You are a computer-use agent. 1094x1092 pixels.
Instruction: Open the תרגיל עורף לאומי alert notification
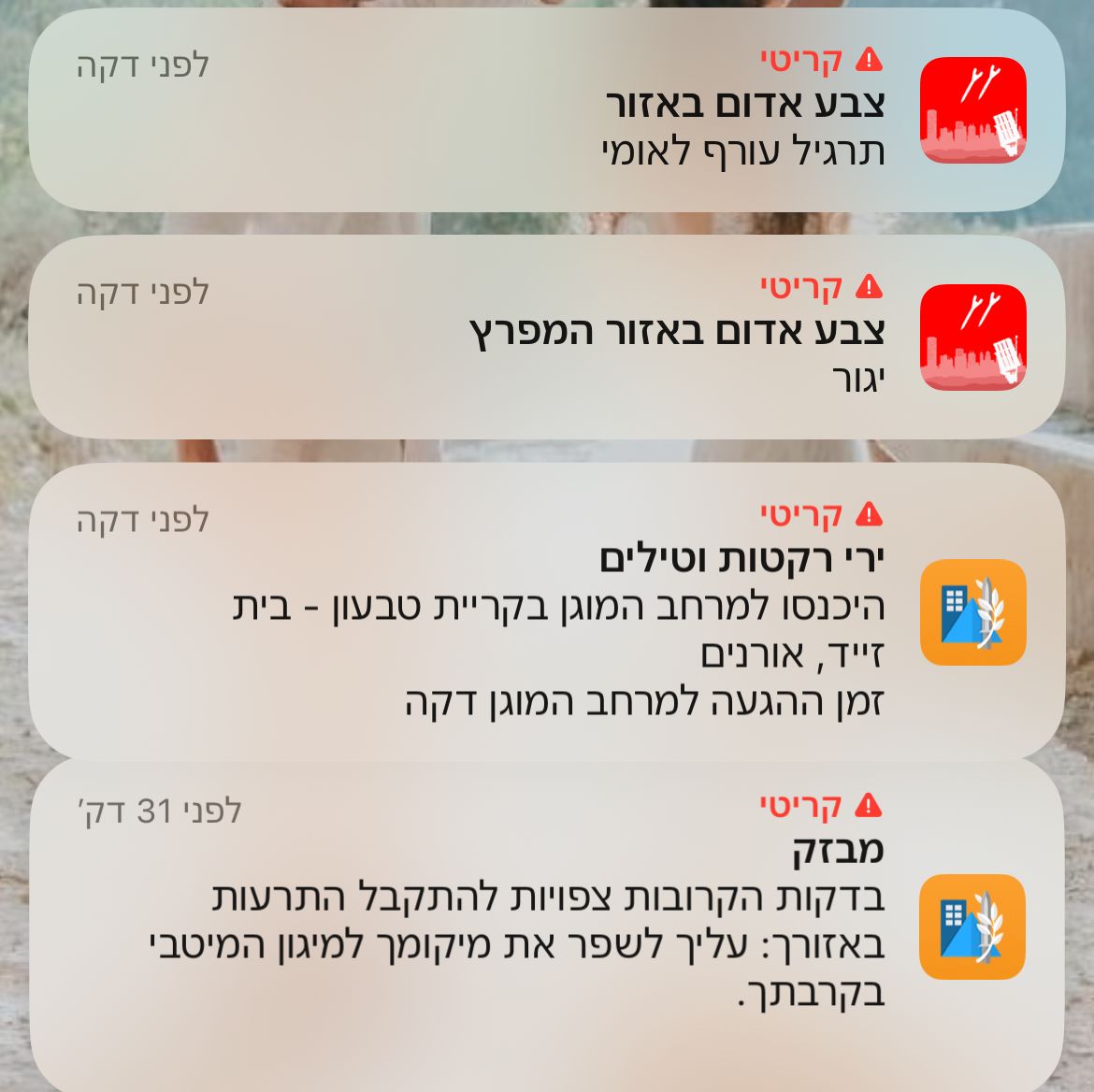coord(547,110)
